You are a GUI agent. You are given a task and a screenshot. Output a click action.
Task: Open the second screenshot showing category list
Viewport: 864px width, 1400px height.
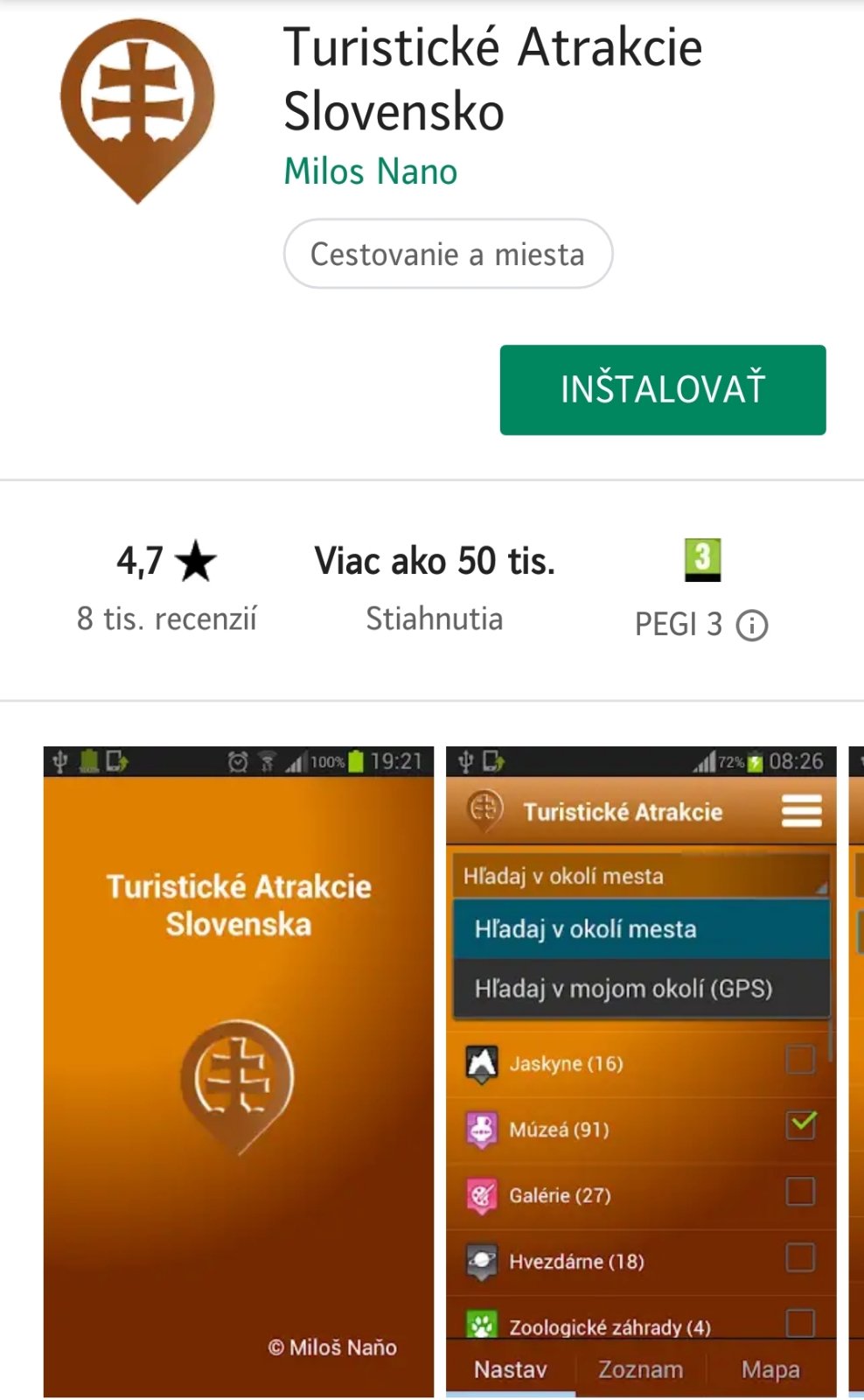(640, 1071)
